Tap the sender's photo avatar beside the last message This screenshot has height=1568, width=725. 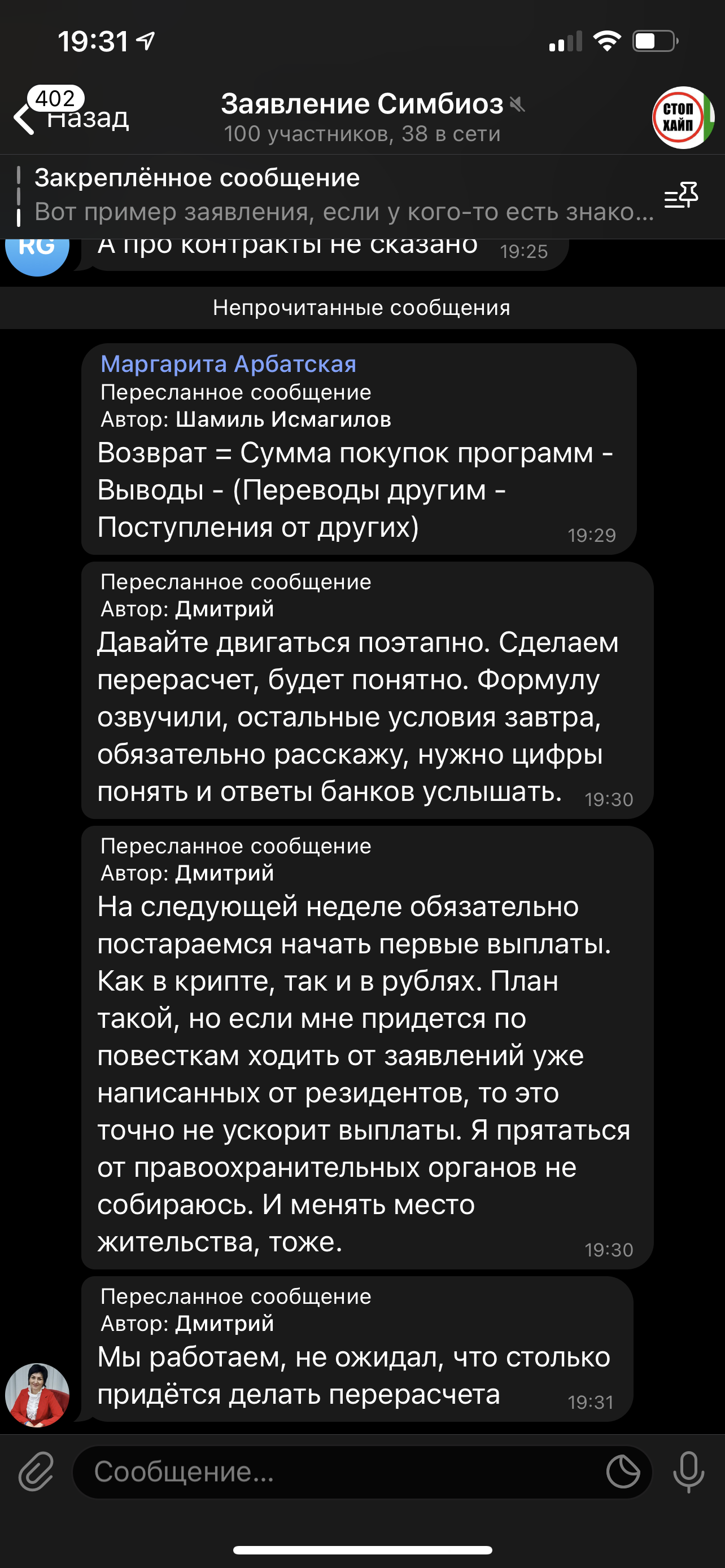click(x=37, y=1395)
